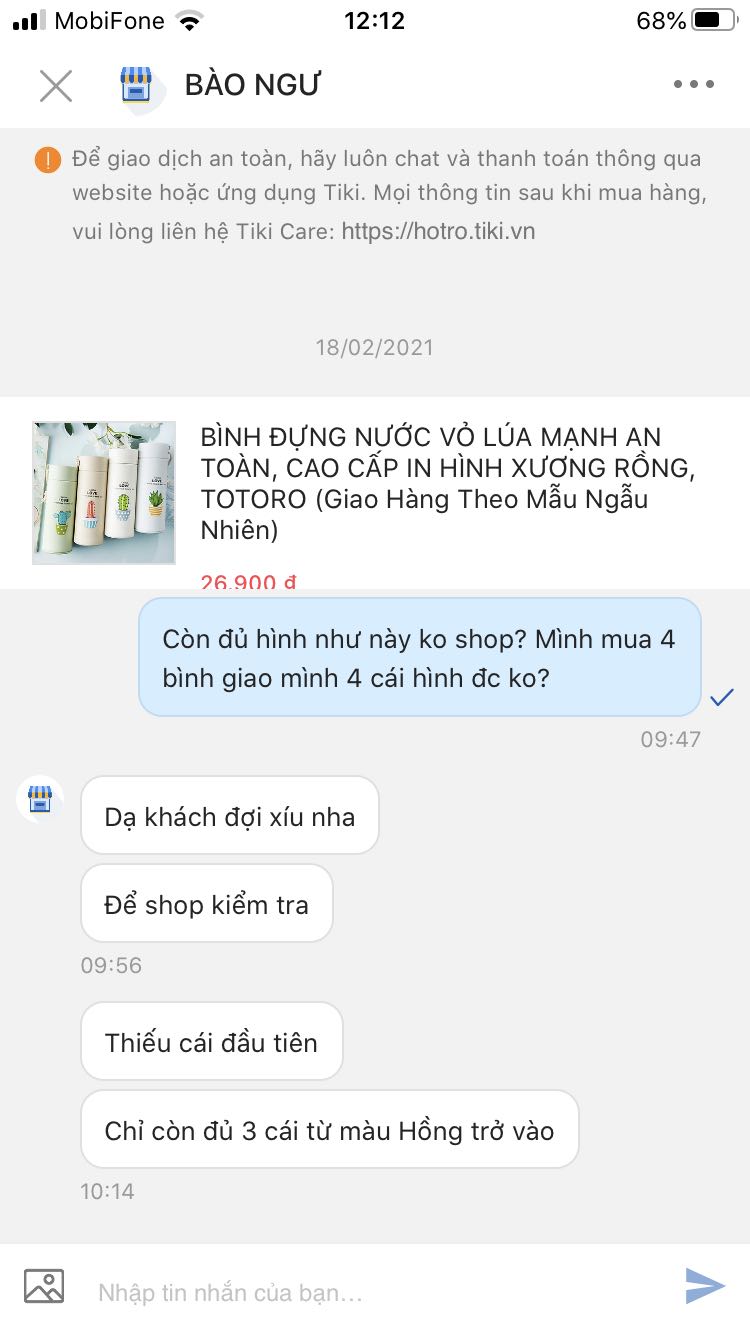
Task: Tap the water bottle product thumbnail
Action: pyautogui.click(x=103, y=492)
